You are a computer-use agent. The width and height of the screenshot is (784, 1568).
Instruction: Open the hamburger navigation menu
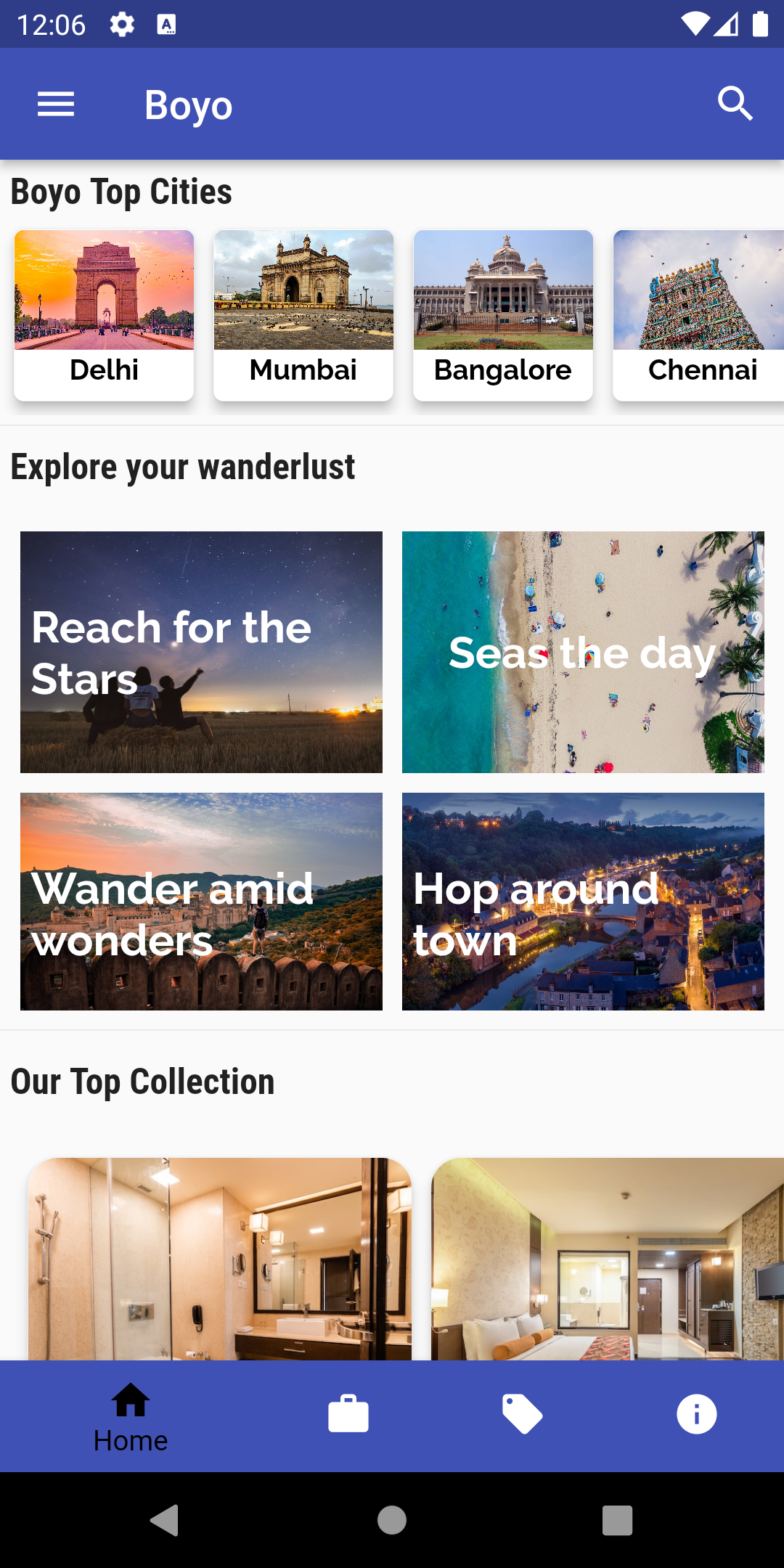pos(56,105)
